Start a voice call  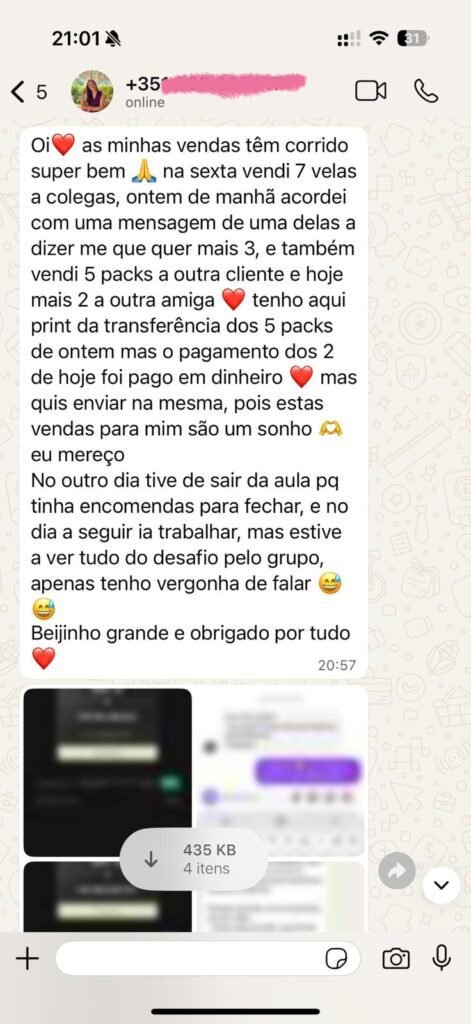[426, 91]
